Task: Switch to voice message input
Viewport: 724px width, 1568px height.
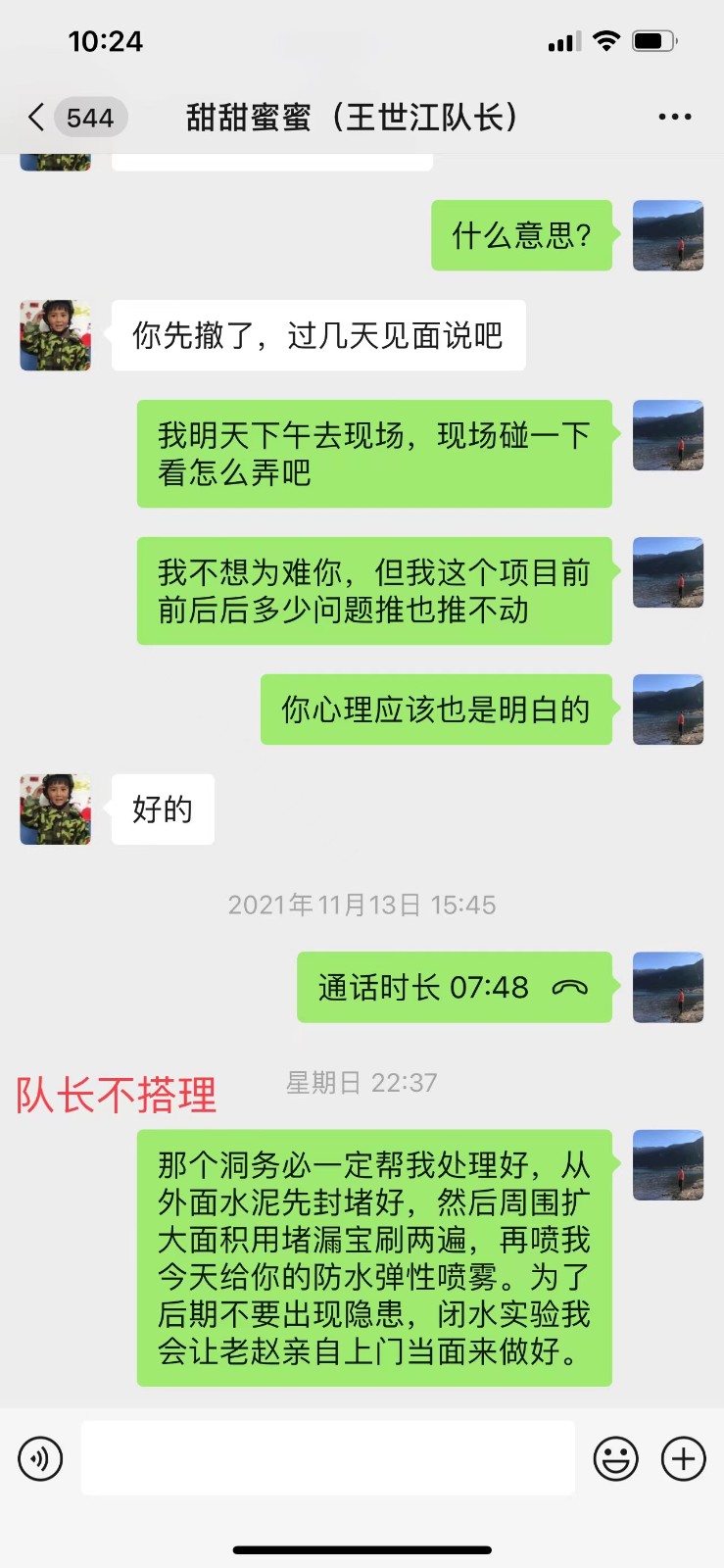Action: (40, 1458)
